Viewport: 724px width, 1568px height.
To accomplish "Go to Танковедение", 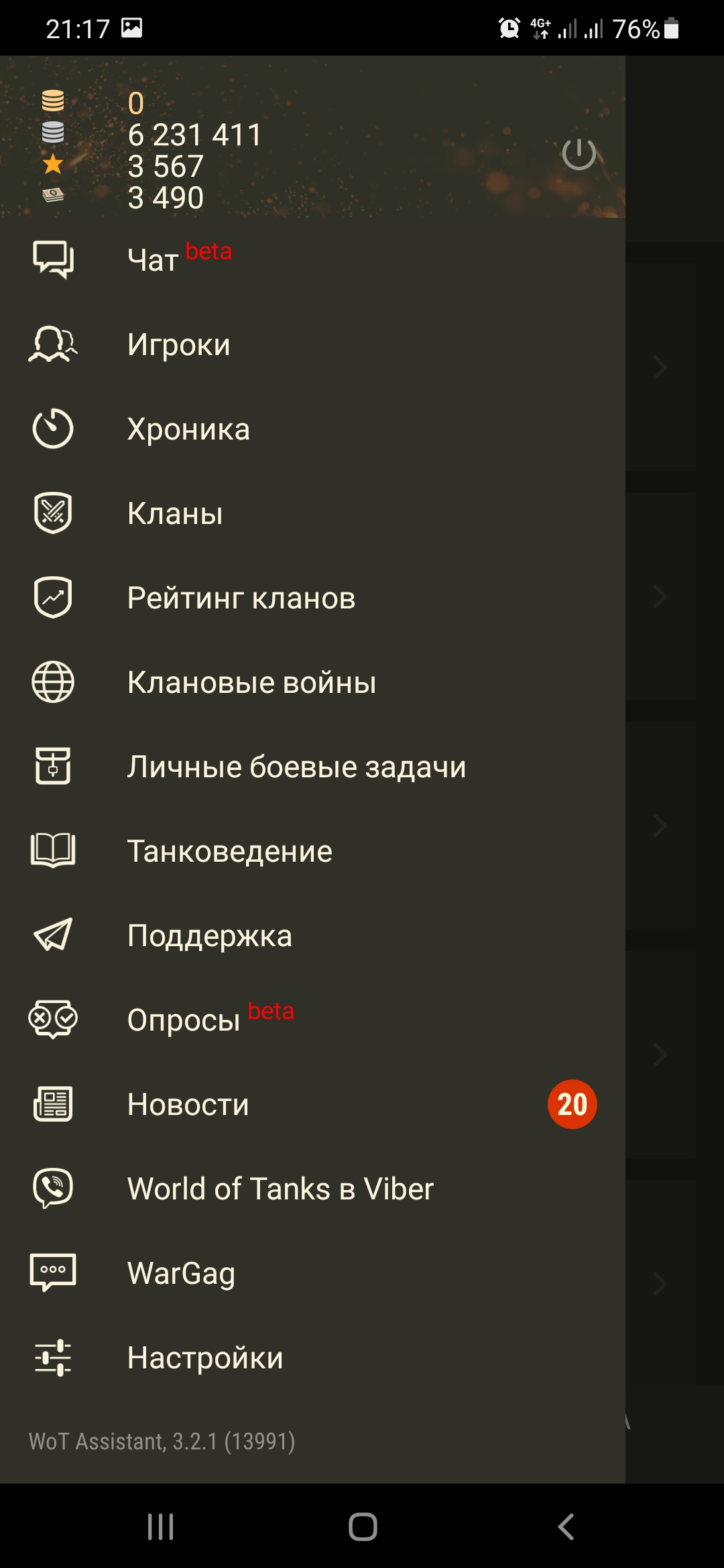I will pos(312,851).
